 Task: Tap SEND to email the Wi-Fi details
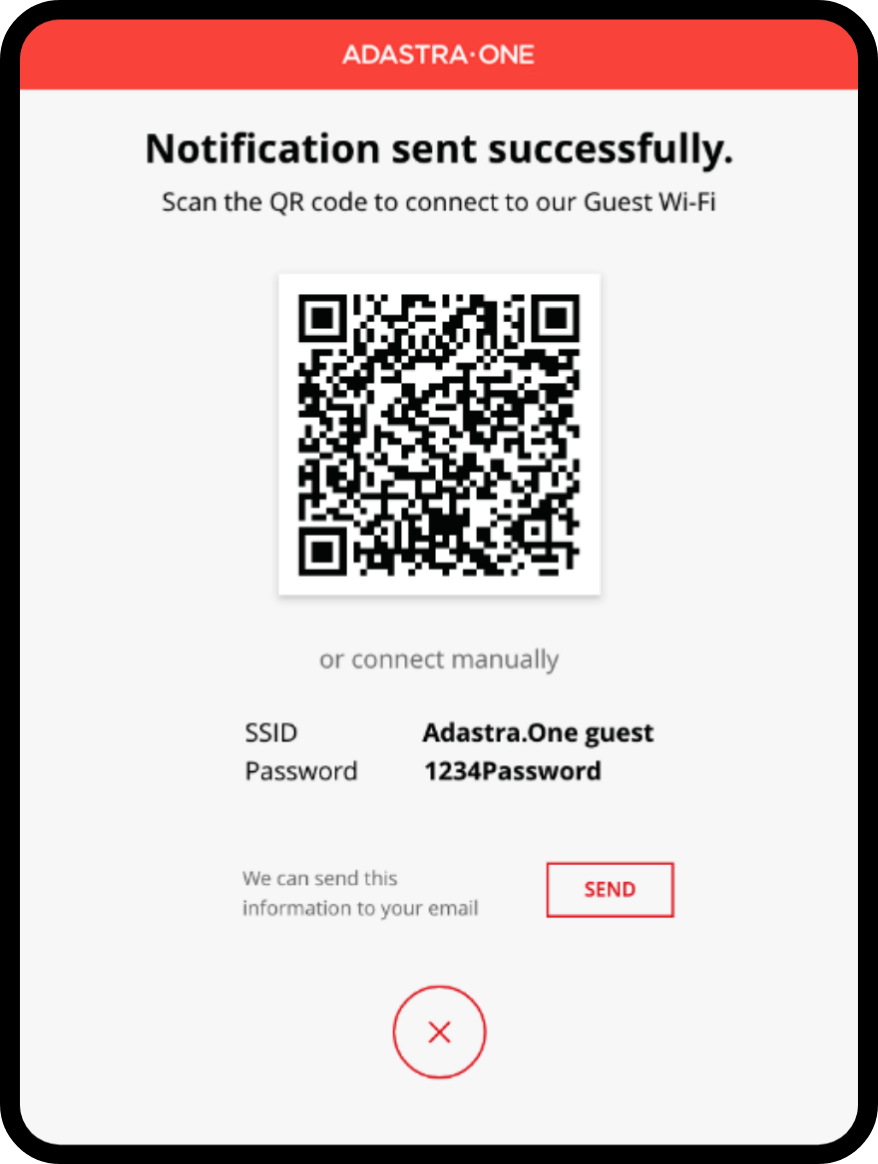tap(610, 890)
